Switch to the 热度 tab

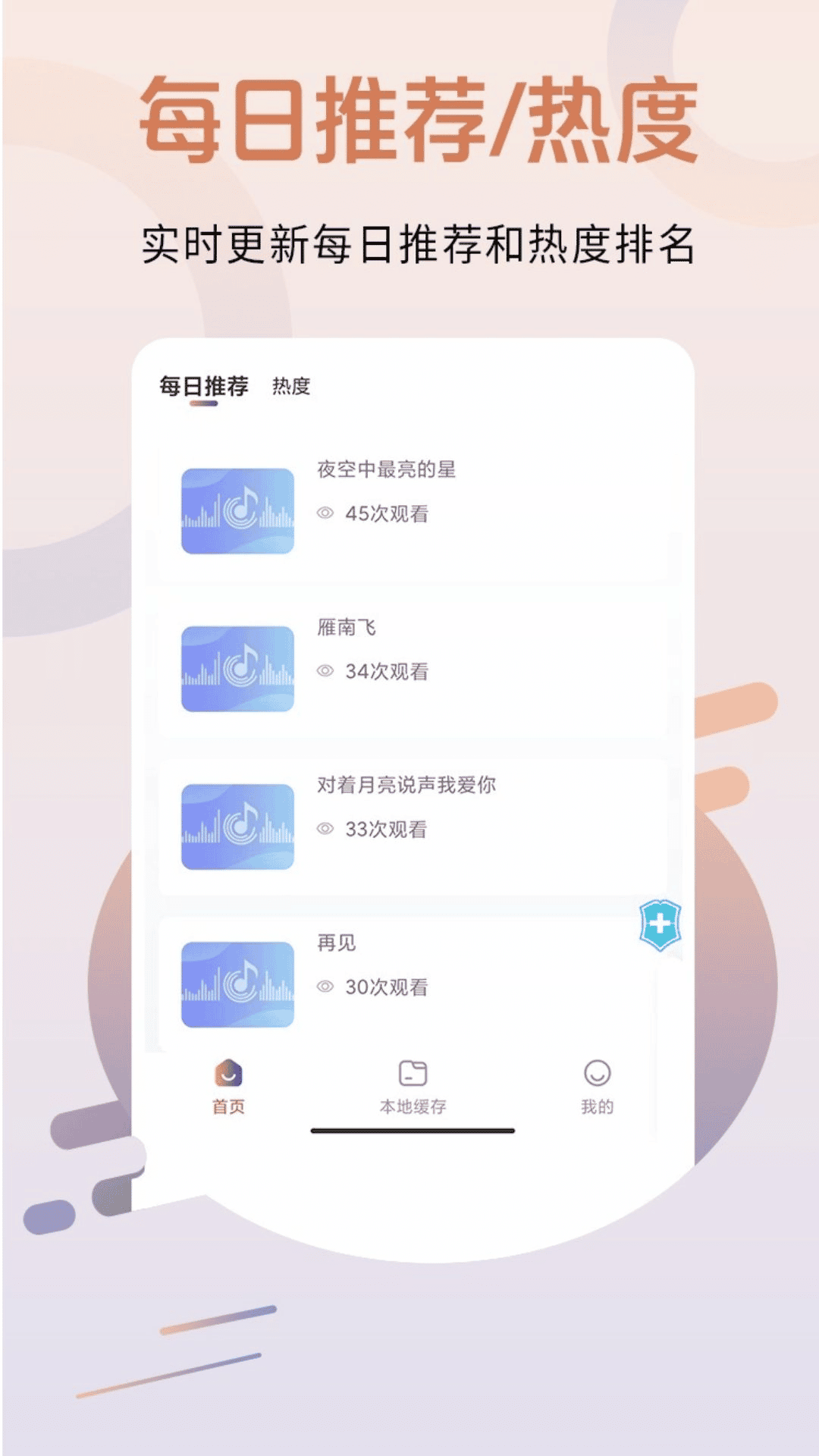point(290,384)
